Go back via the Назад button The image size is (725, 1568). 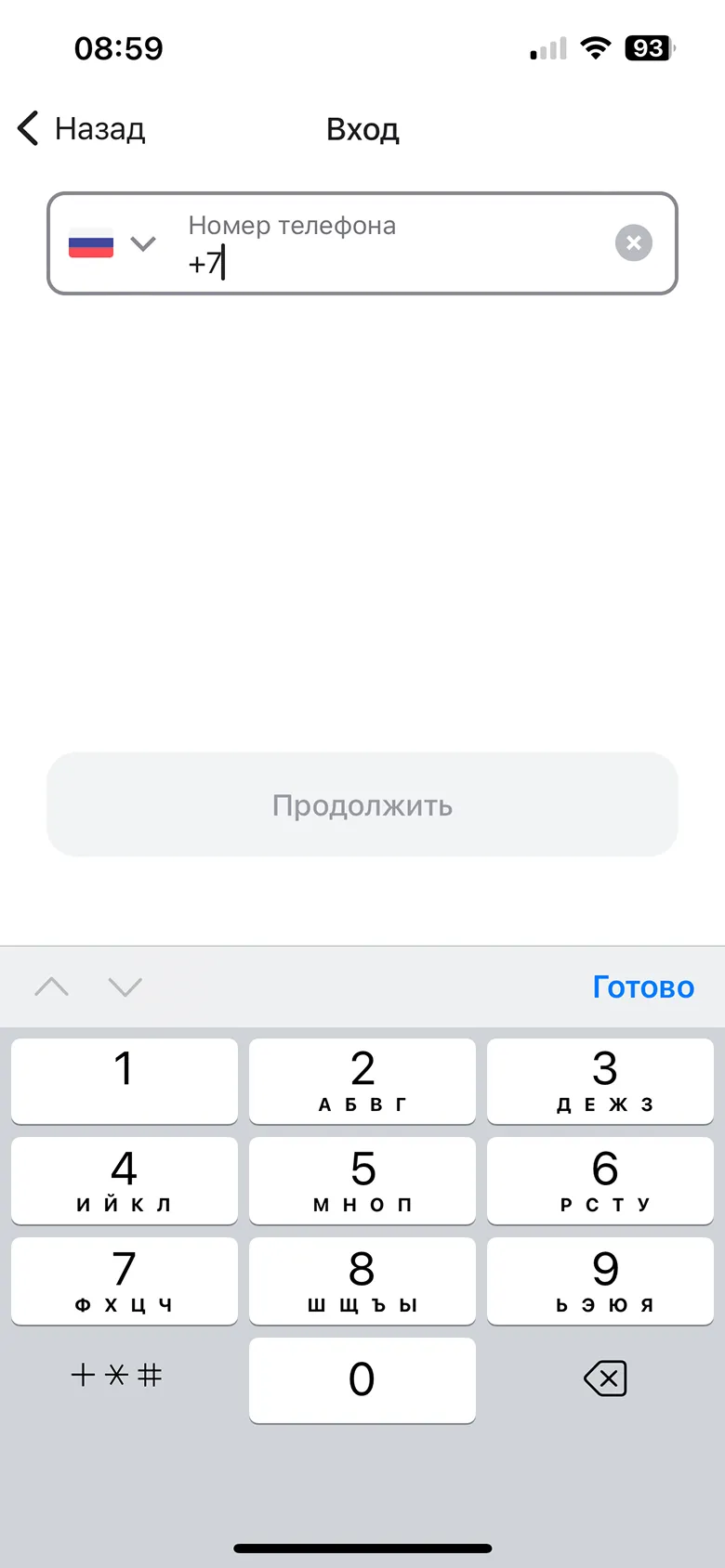(x=82, y=128)
